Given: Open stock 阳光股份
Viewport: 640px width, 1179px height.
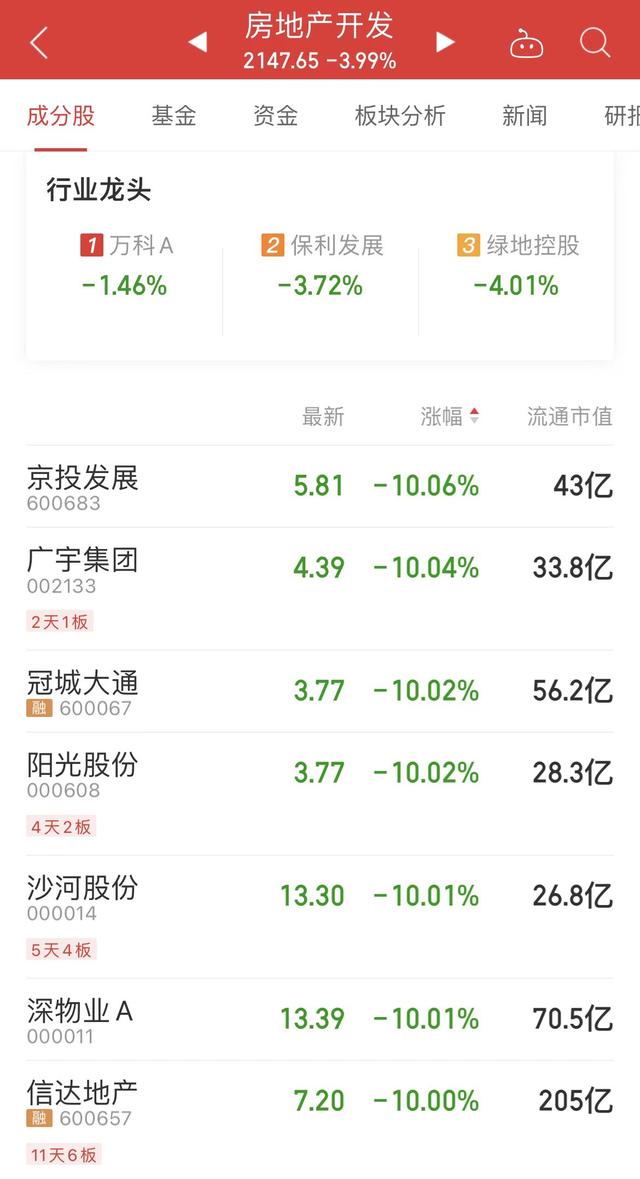Looking at the screenshot, I should click(x=83, y=773).
